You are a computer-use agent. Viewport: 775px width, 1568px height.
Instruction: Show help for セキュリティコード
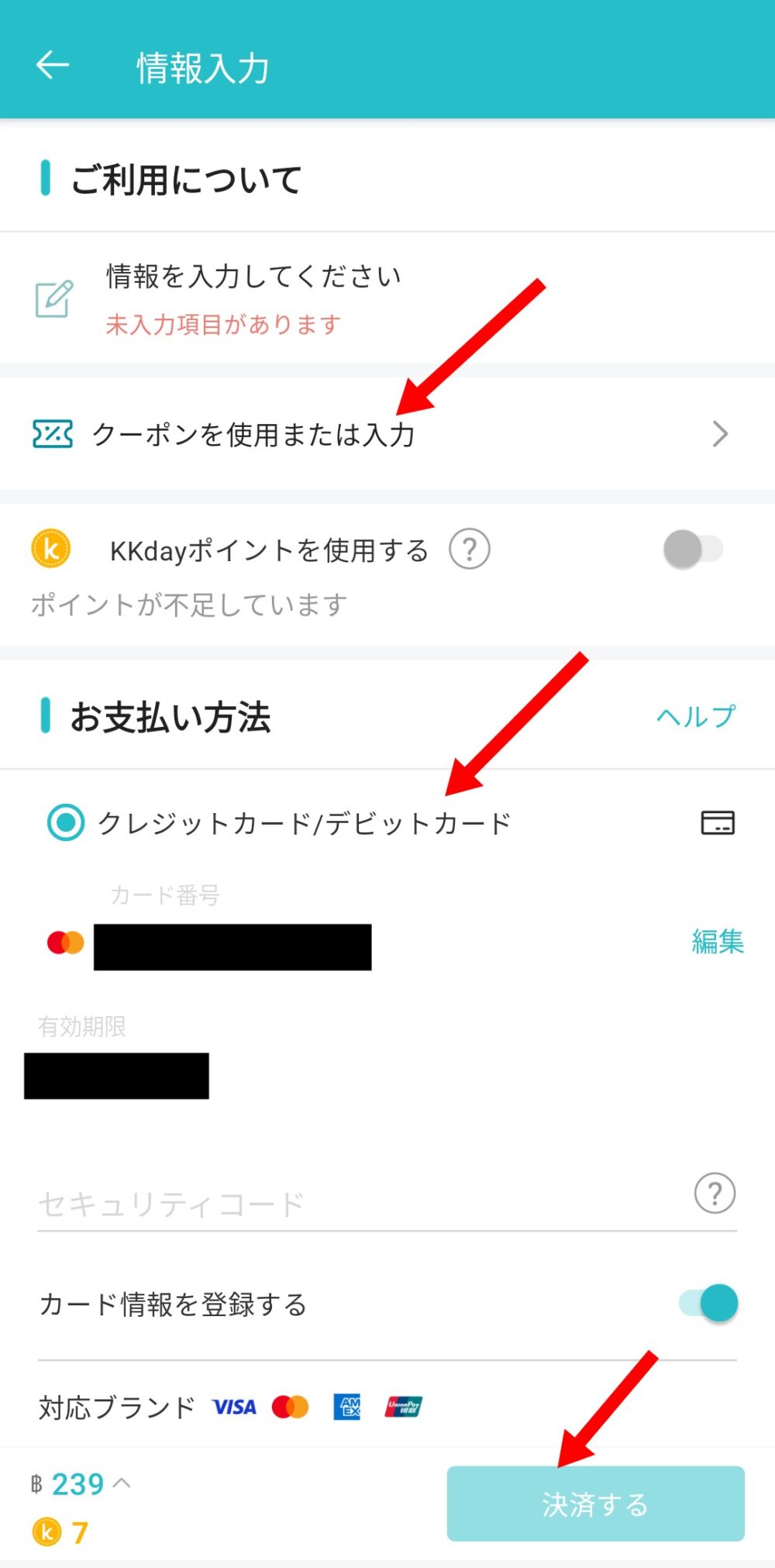pos(715,1194)
